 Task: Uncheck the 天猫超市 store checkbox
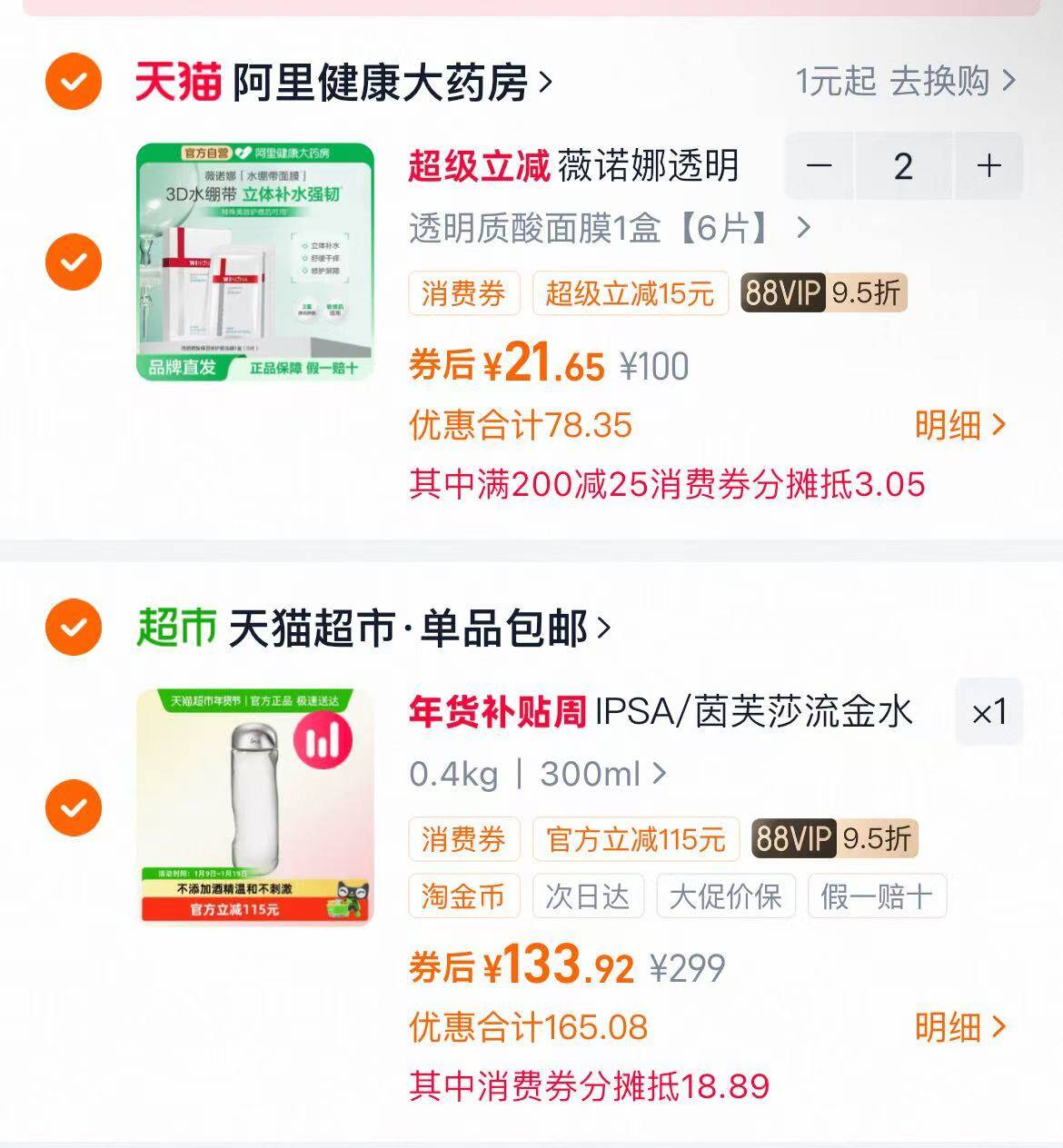click(74, 627)
